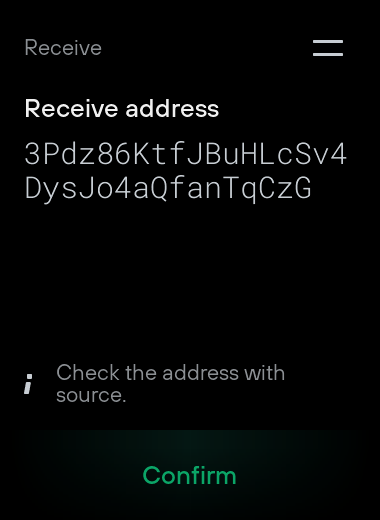Open the hamburger menu icon
Screen dimensions: 380x520
[328, 48]
